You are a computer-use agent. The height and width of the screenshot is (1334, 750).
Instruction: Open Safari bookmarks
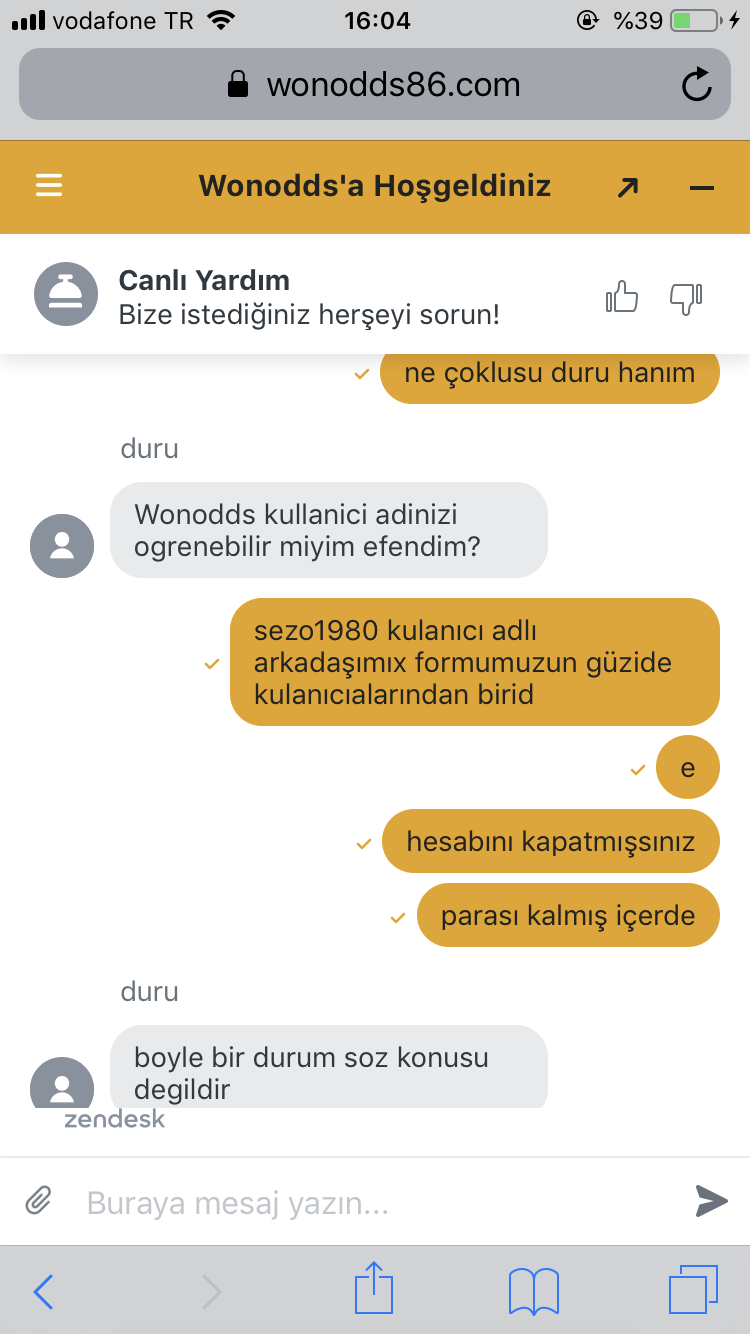coord(533,1291)
